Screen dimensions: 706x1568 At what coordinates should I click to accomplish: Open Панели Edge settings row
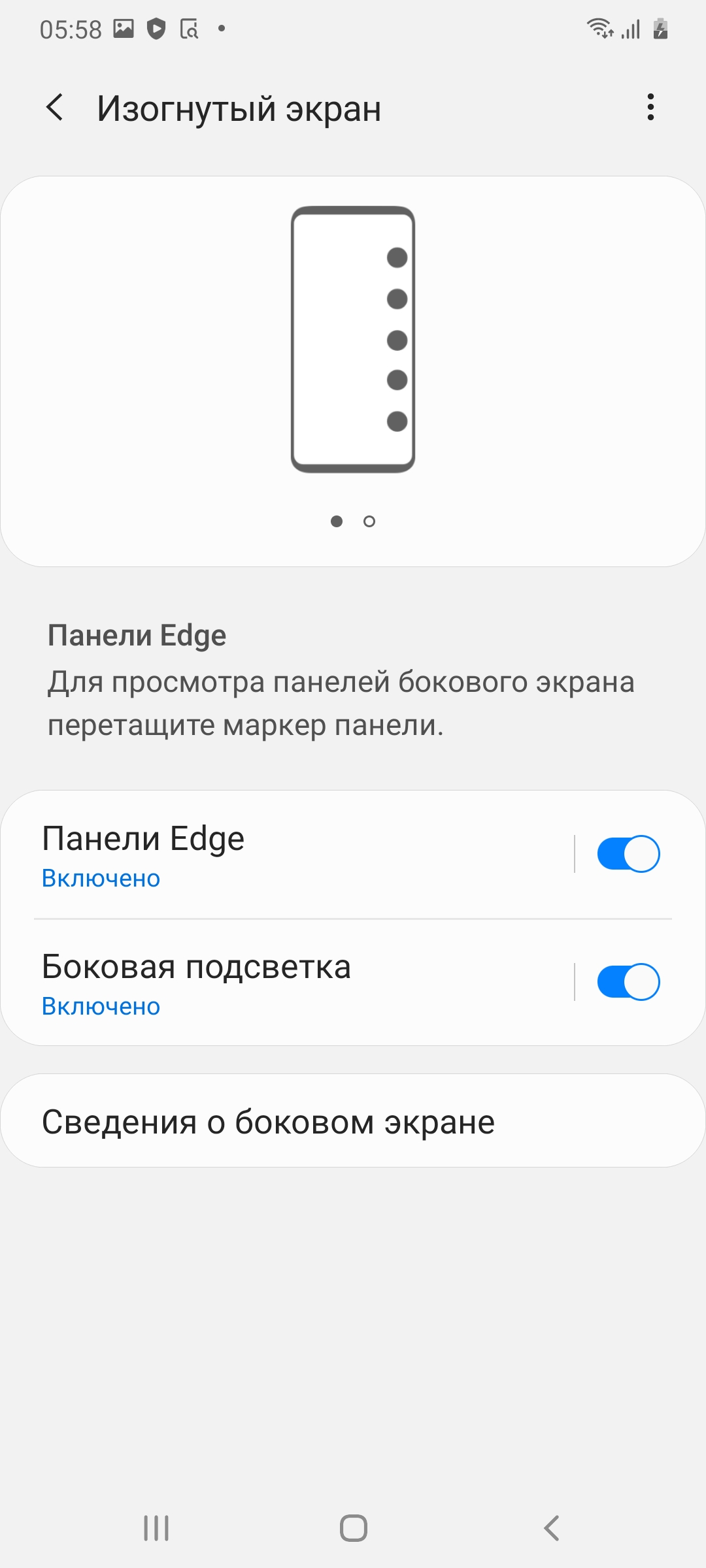pos(288,855)
